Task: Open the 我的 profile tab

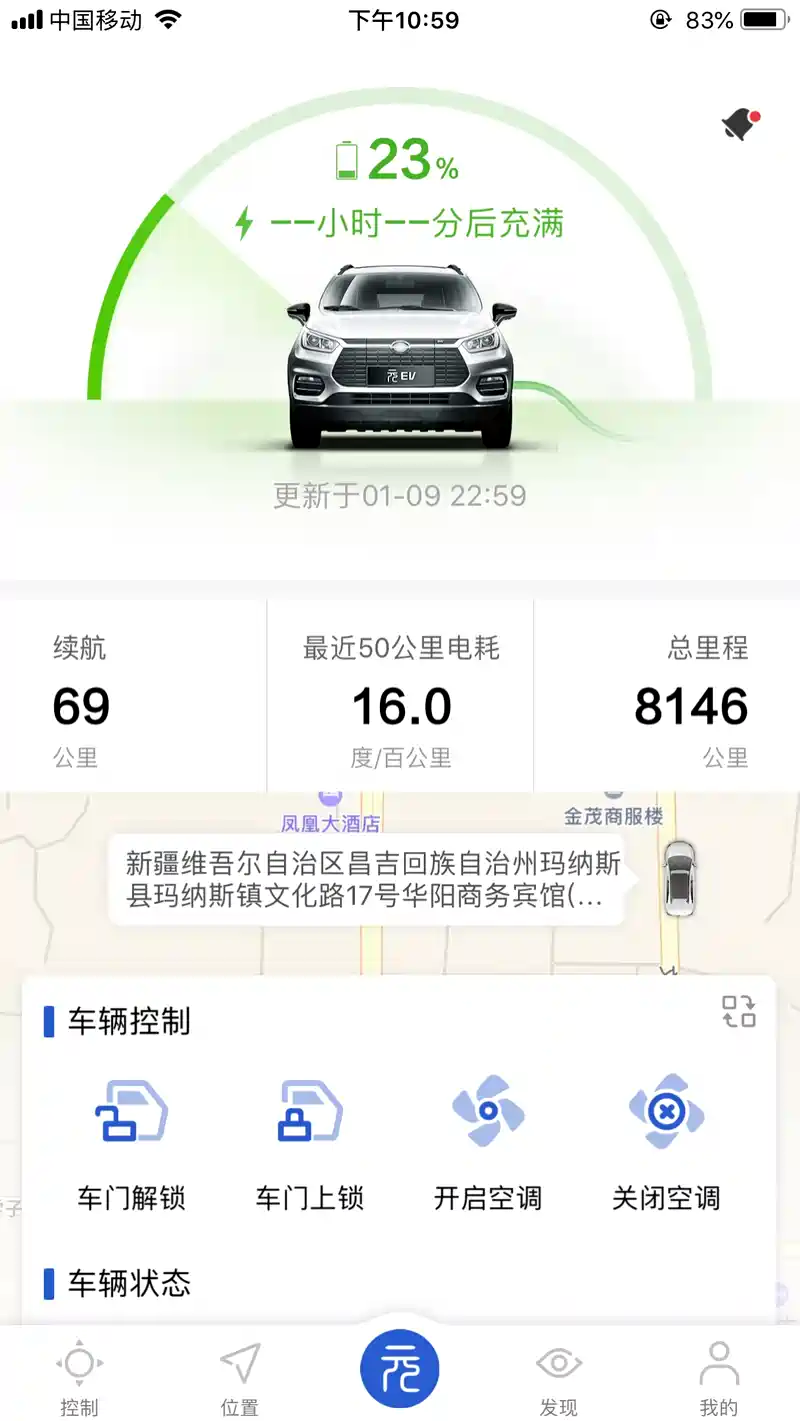Action: 718,1378
